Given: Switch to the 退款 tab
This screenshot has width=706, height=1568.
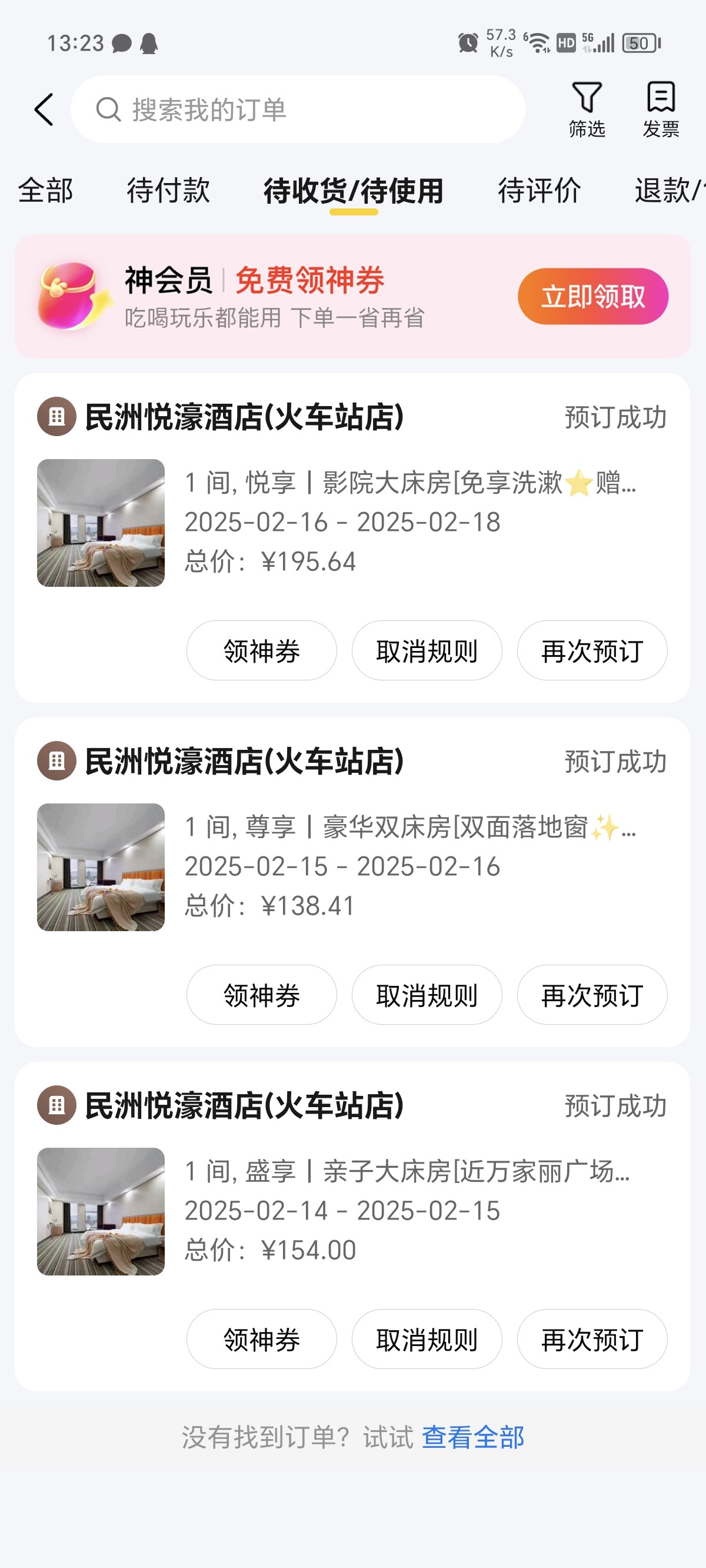Looking at the screenshot, I should click(x=670, y=191).
